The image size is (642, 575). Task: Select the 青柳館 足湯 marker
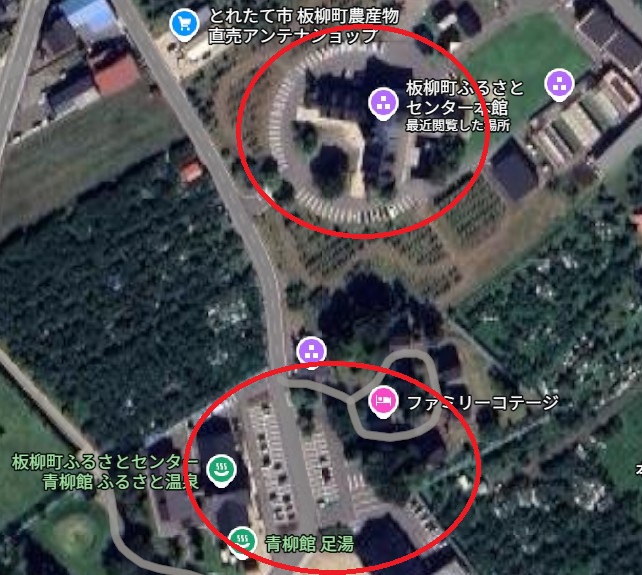click(x=240, y=541)
